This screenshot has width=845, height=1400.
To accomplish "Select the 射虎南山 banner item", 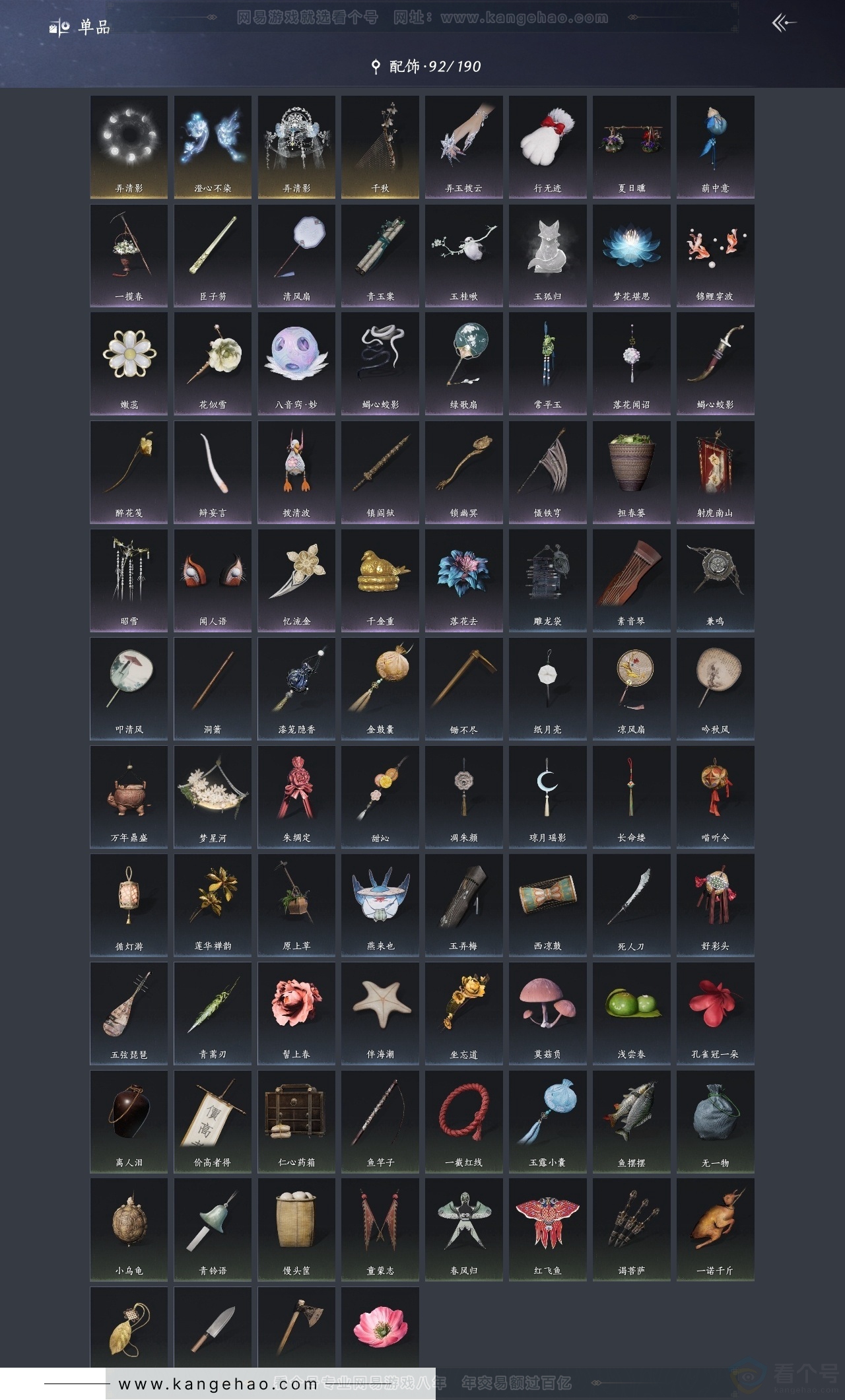I will pyautogui.click(x=715, y=471).
